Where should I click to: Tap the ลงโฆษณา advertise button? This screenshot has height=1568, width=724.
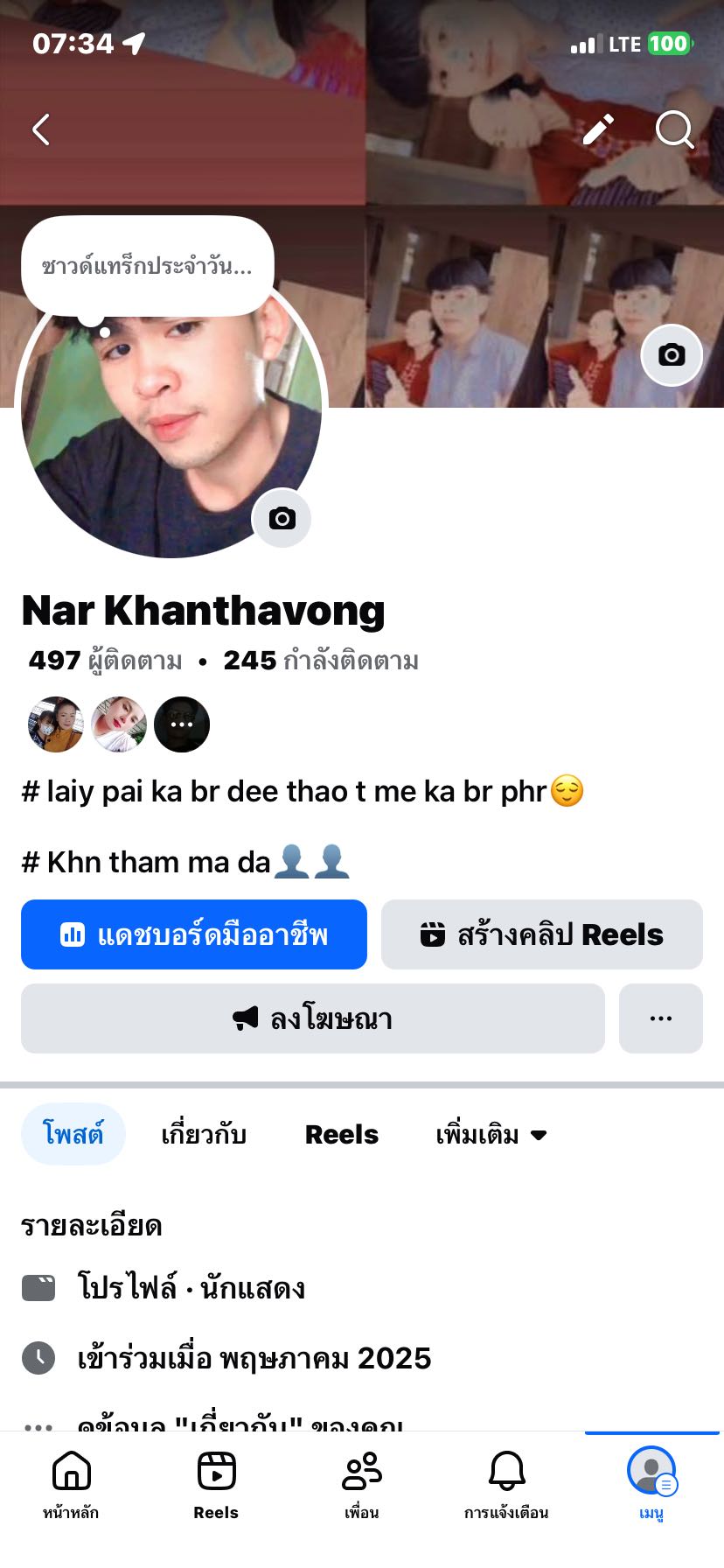[313, 1018]
